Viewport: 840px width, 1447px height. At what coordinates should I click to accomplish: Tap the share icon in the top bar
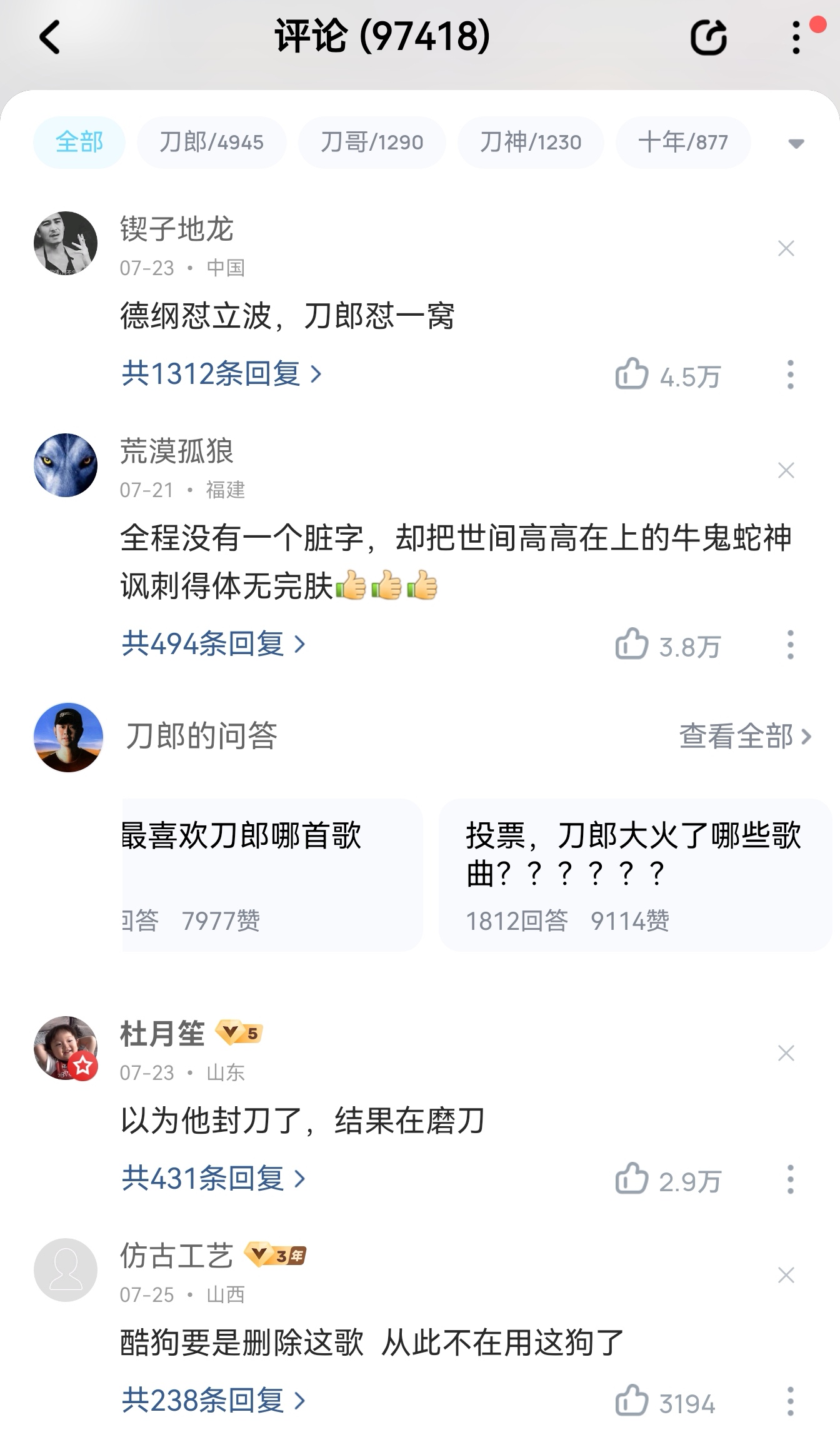709,38
